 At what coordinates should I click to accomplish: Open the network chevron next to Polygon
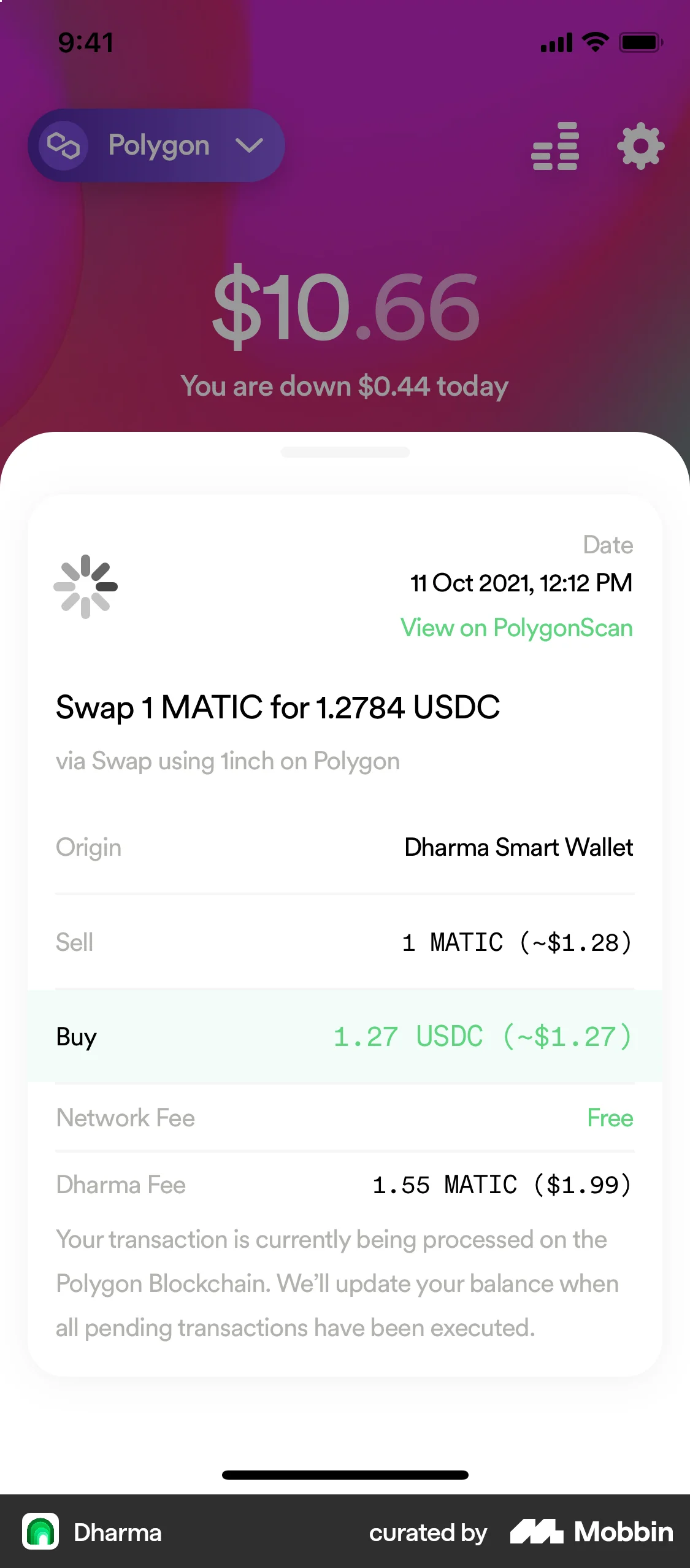248,146
